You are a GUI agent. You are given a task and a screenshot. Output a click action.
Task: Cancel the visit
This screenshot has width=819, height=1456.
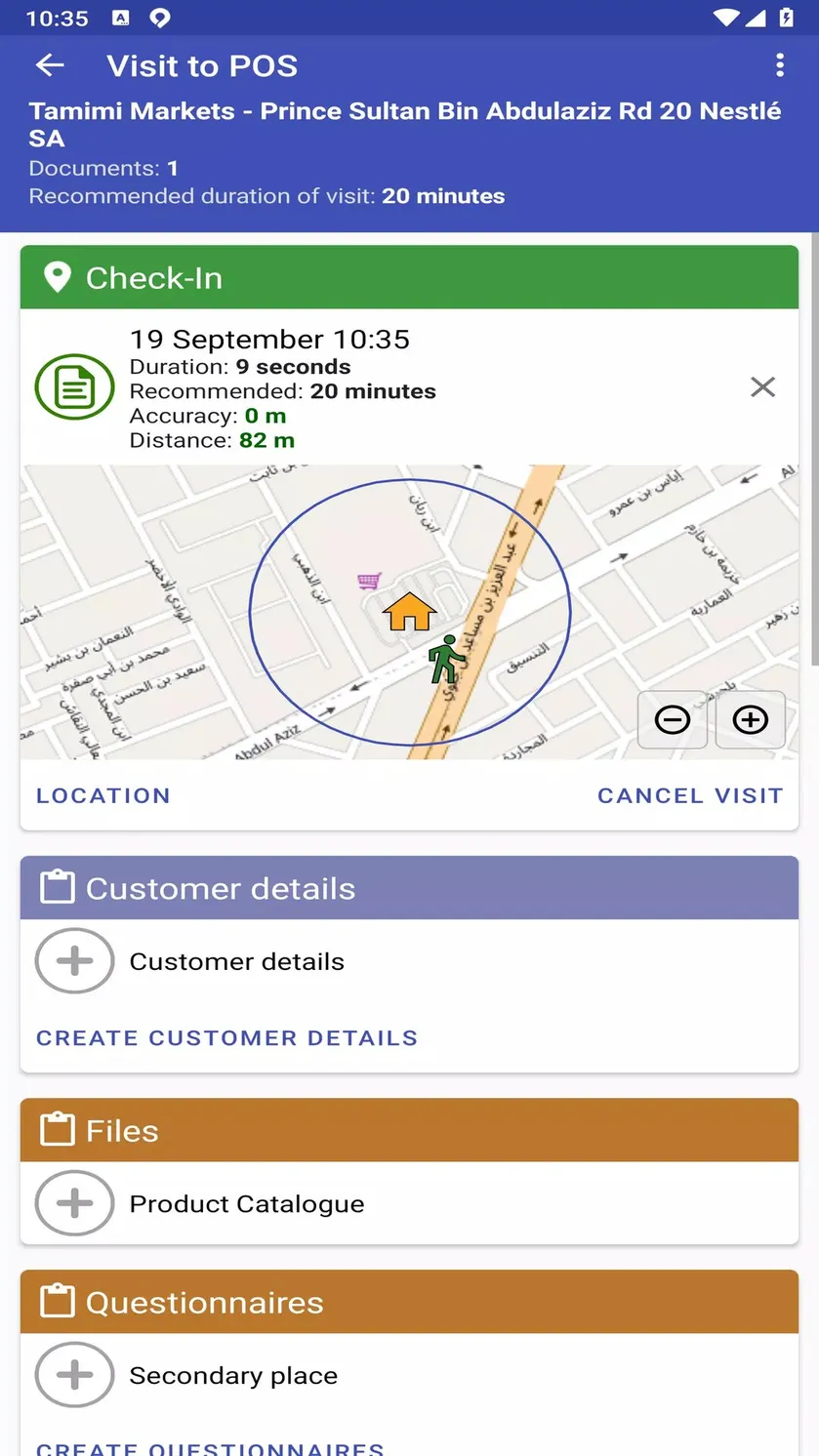pos(690,795)
